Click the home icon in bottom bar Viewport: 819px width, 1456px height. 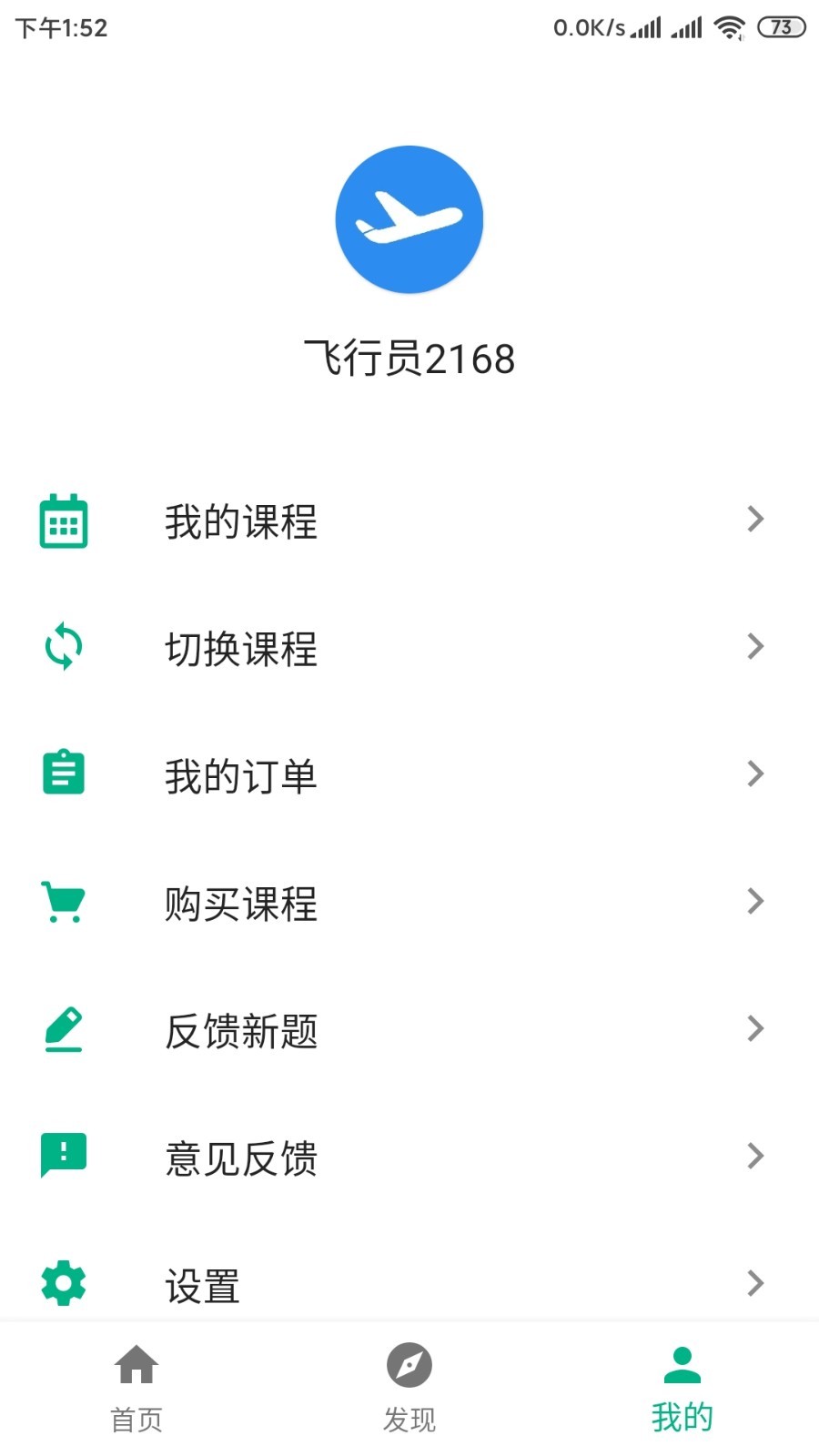coord(136,1365)
